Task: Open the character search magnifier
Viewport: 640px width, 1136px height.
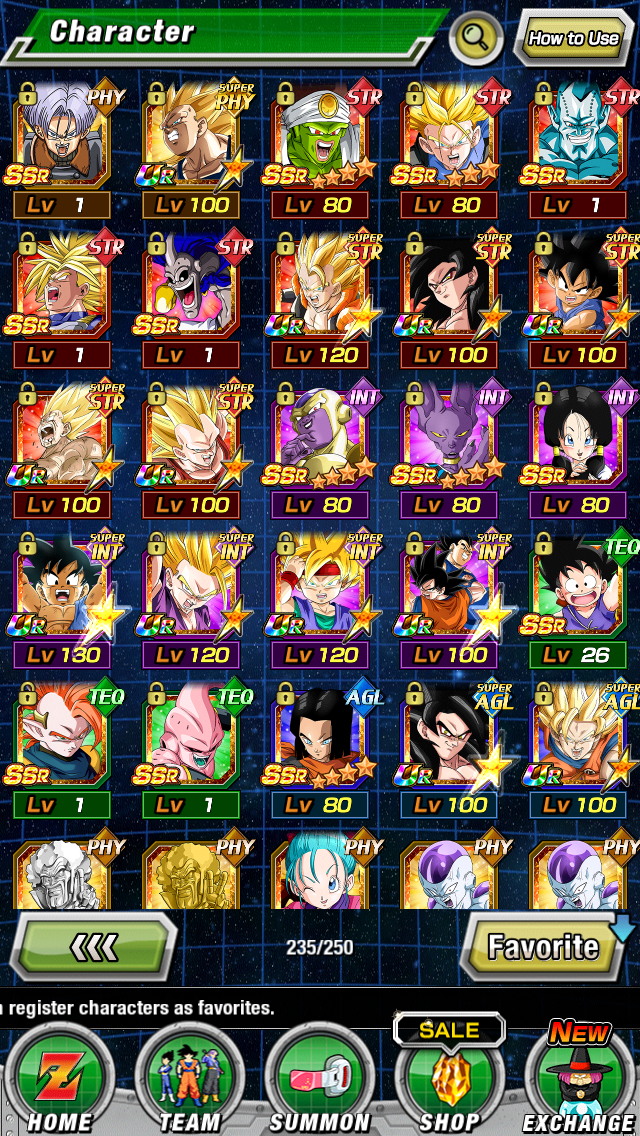Action: [476, 39]
